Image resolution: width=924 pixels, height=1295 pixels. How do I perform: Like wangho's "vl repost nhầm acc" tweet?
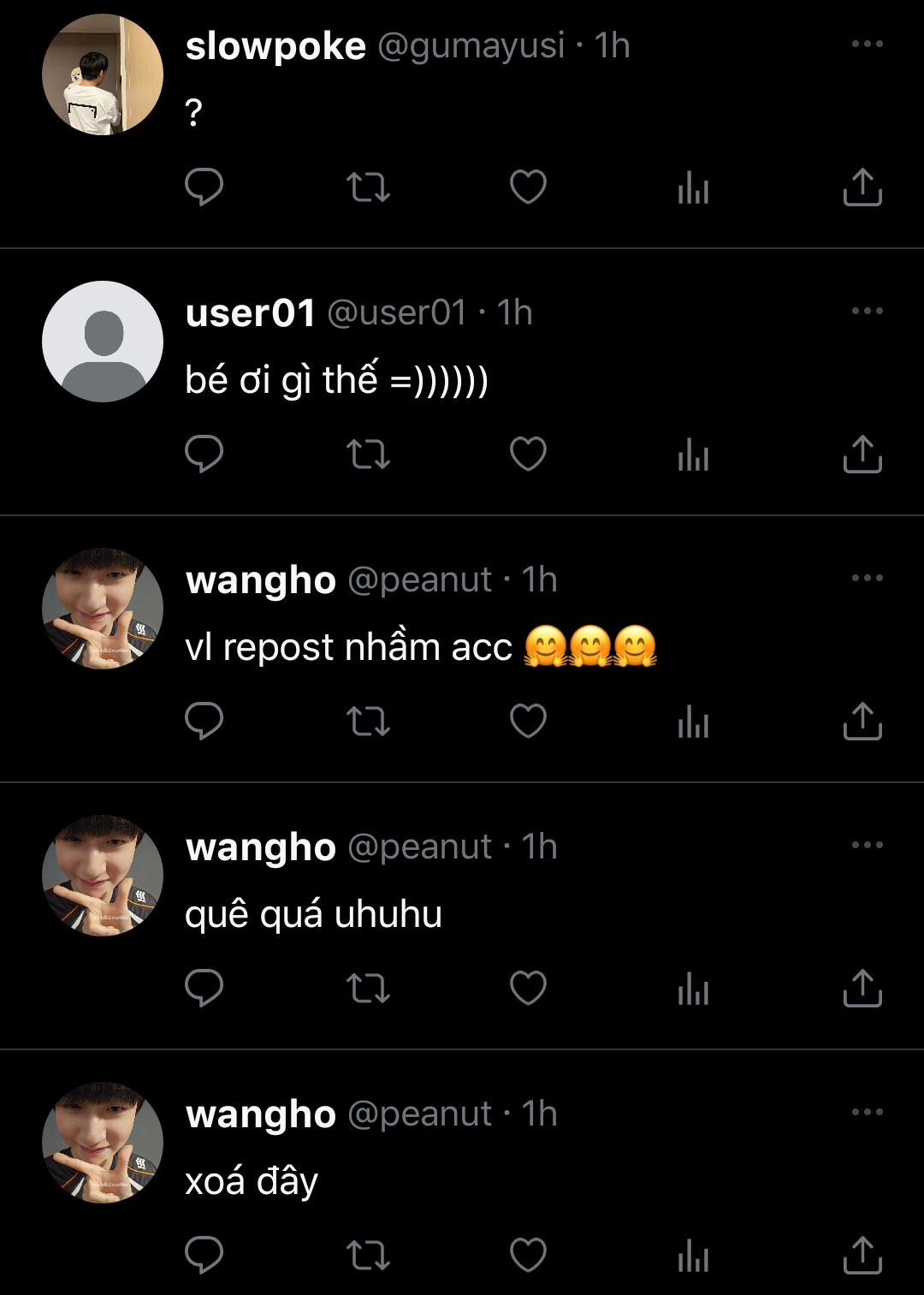point(528,721)
